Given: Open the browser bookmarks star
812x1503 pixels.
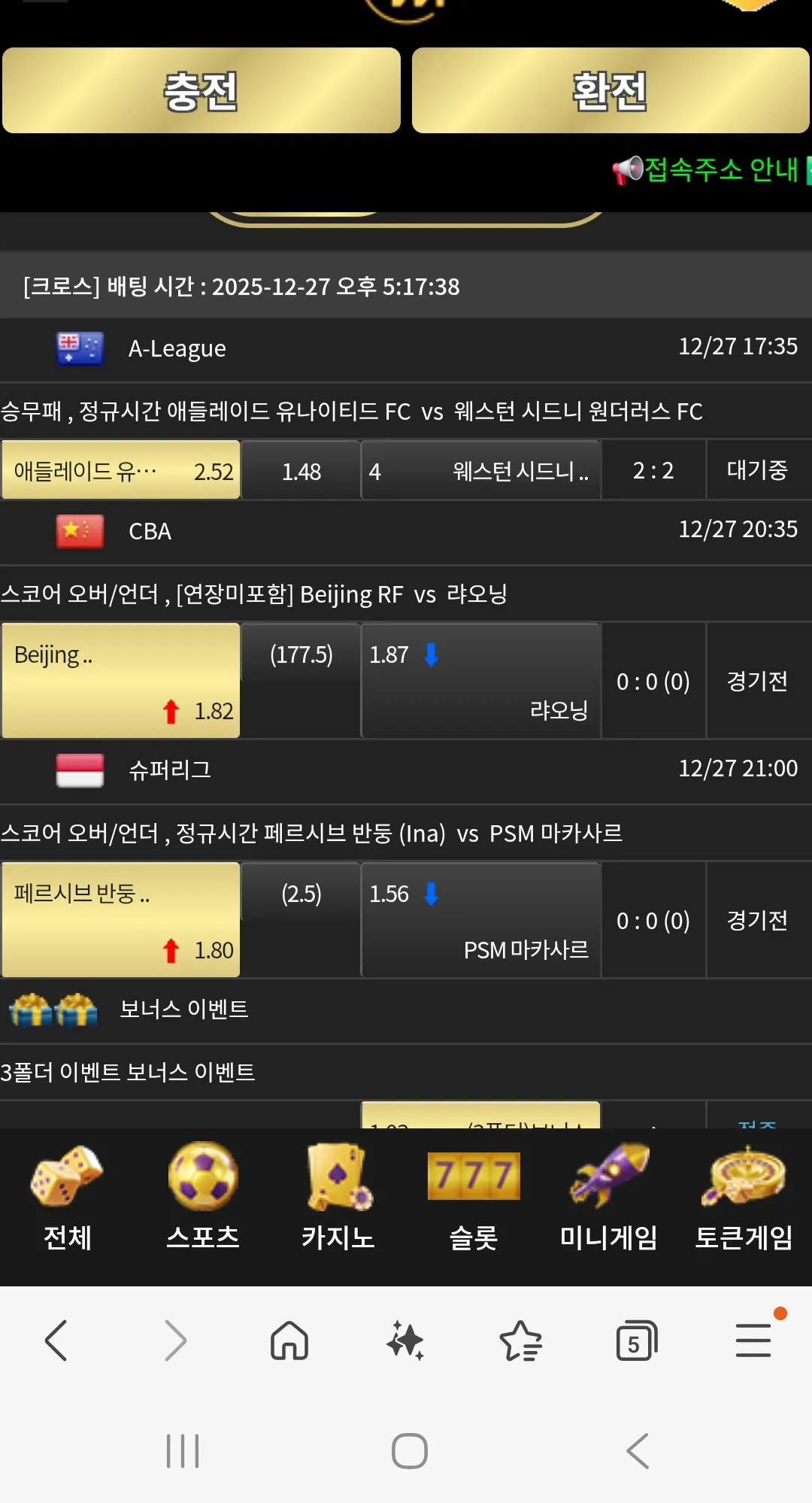Looking at the screenshot, I should pos(521,1341).
